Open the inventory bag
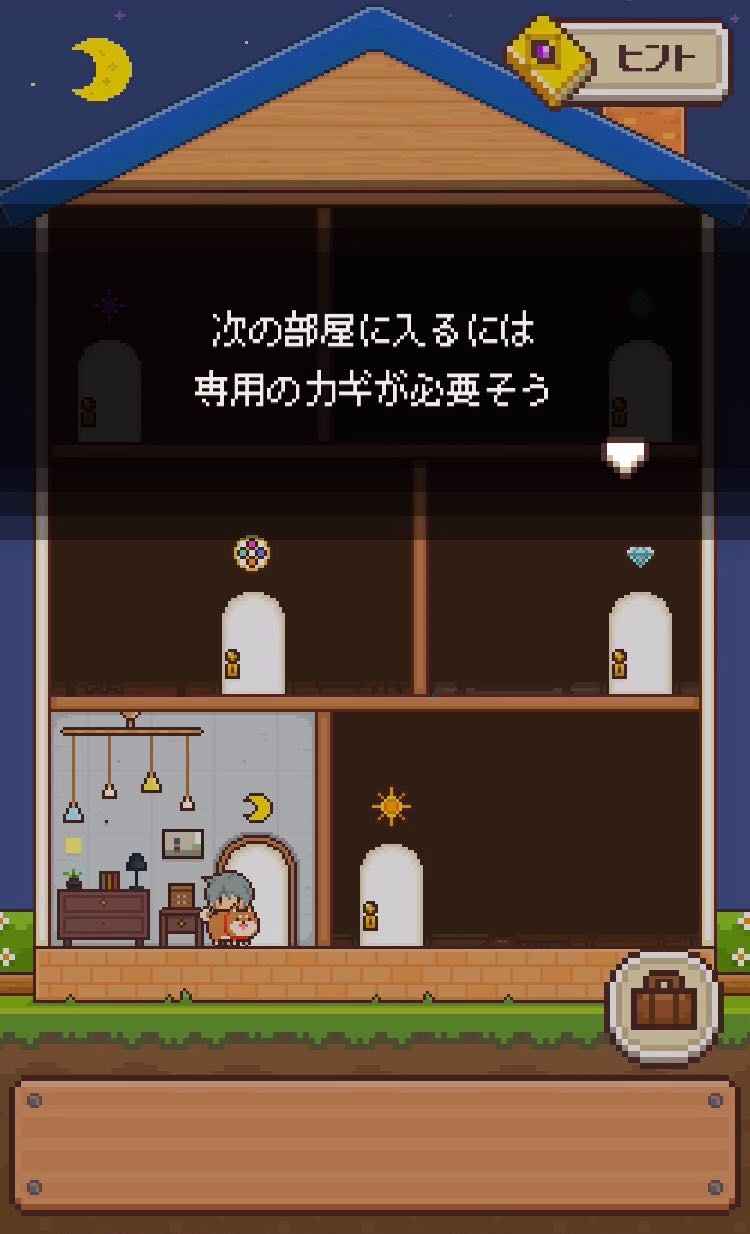The width and height of the screenshot is (750, 1234). click(x=664, y=1007)
